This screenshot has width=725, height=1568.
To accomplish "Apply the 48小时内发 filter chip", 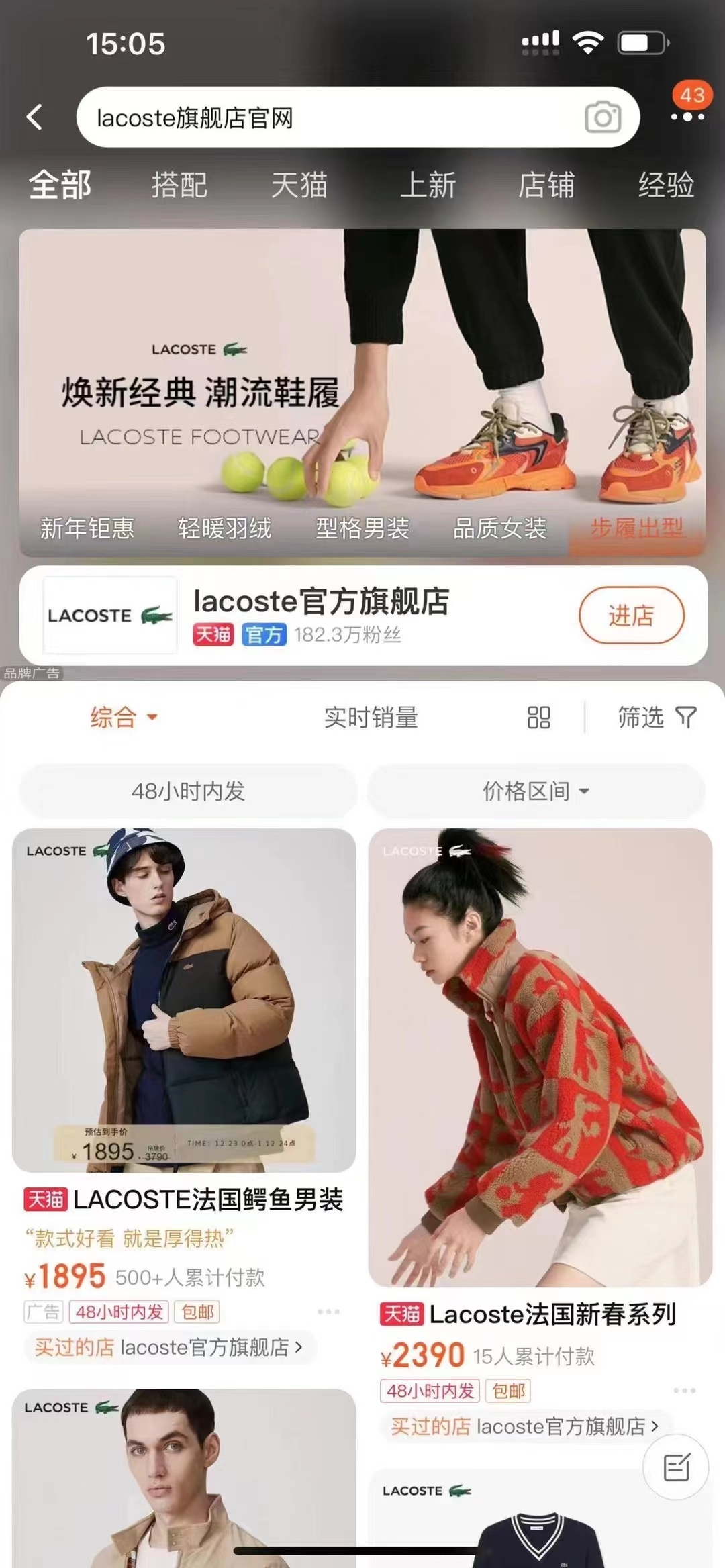I will pyautogui.click(x=189, y=791).
